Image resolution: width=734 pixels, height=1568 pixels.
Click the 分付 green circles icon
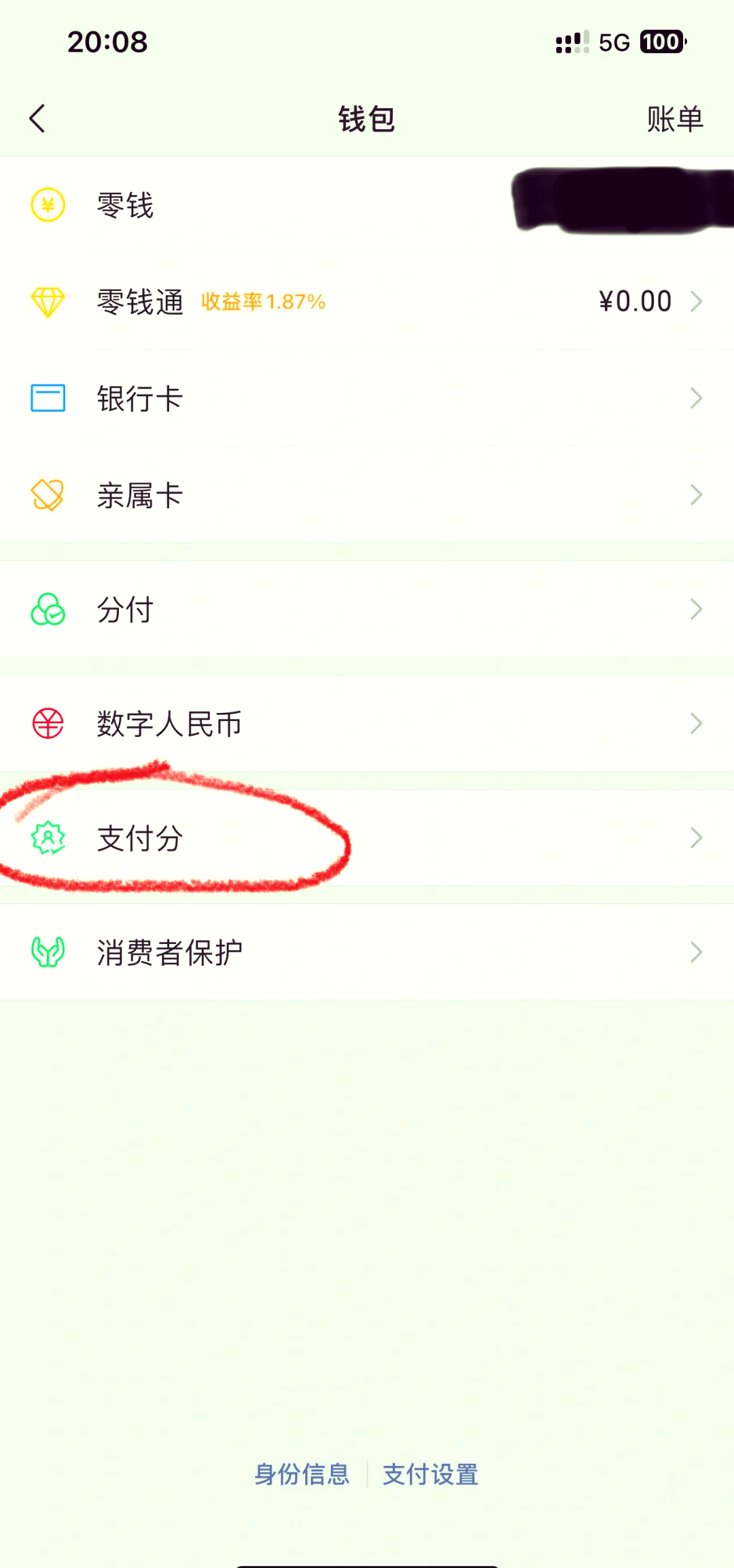[46, 608]
